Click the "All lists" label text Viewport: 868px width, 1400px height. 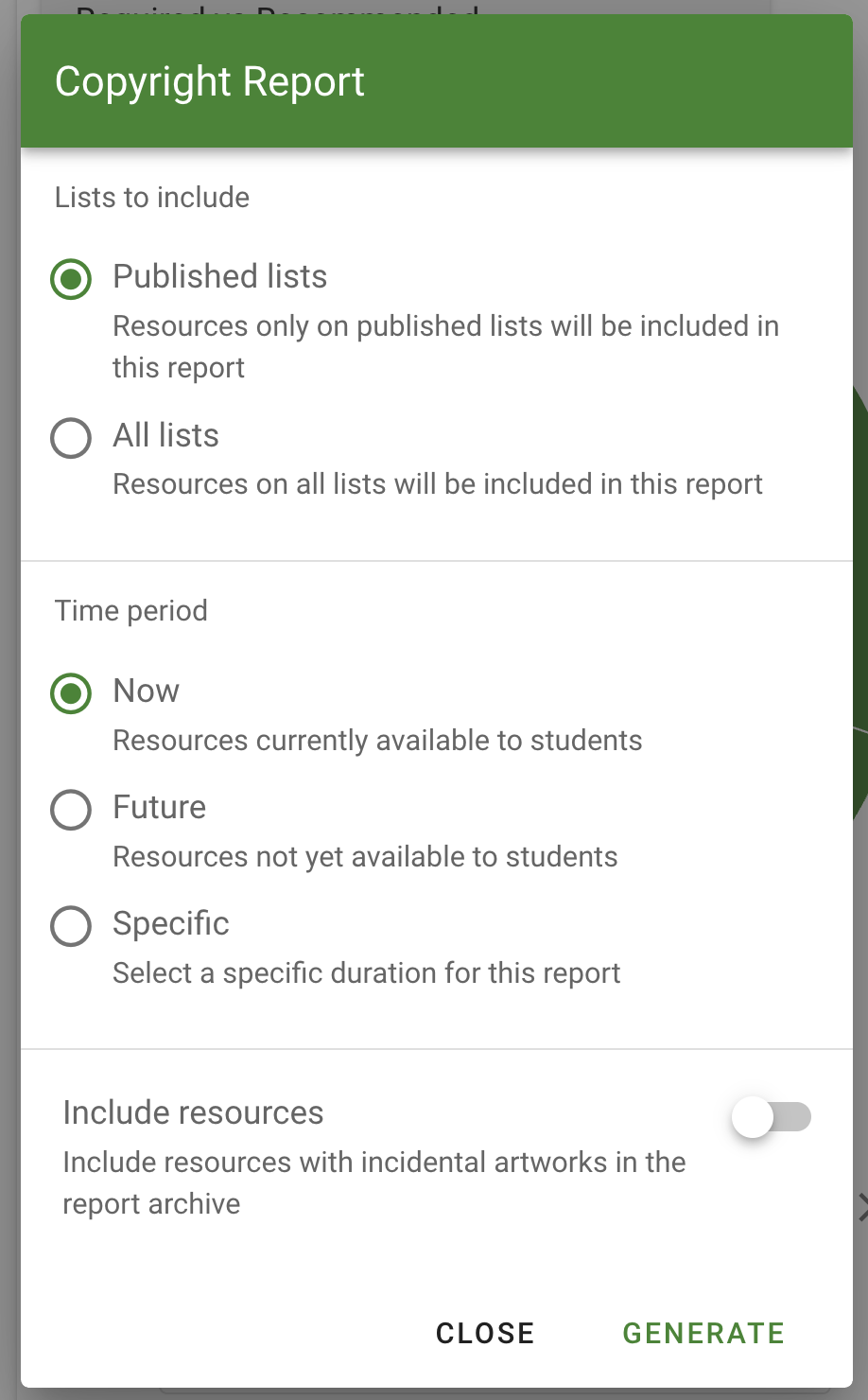click(165, 436)
